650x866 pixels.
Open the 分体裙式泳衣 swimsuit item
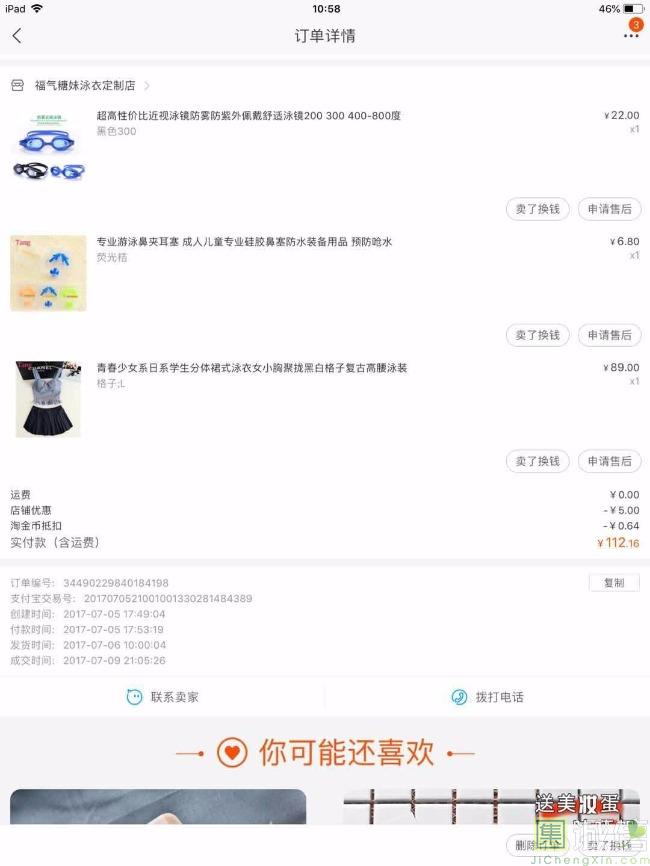[251, 368]
